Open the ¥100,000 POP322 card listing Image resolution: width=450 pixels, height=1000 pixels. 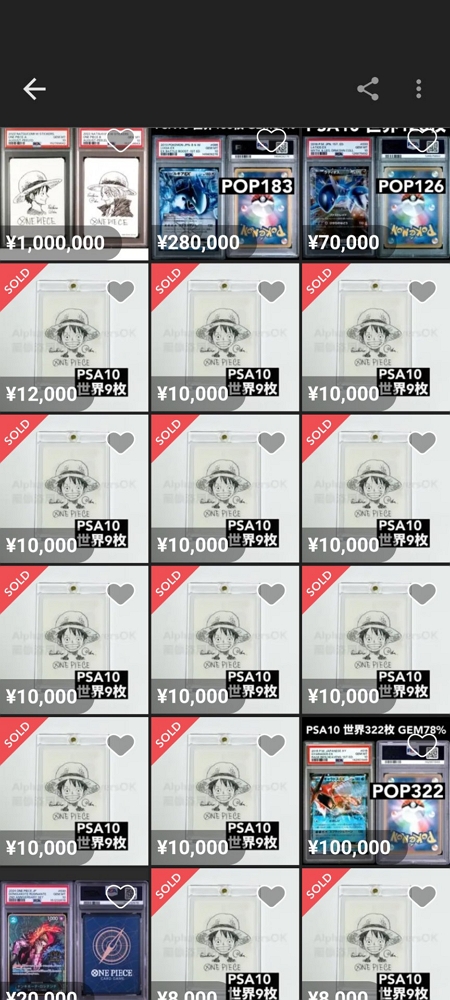coord(375,791)
